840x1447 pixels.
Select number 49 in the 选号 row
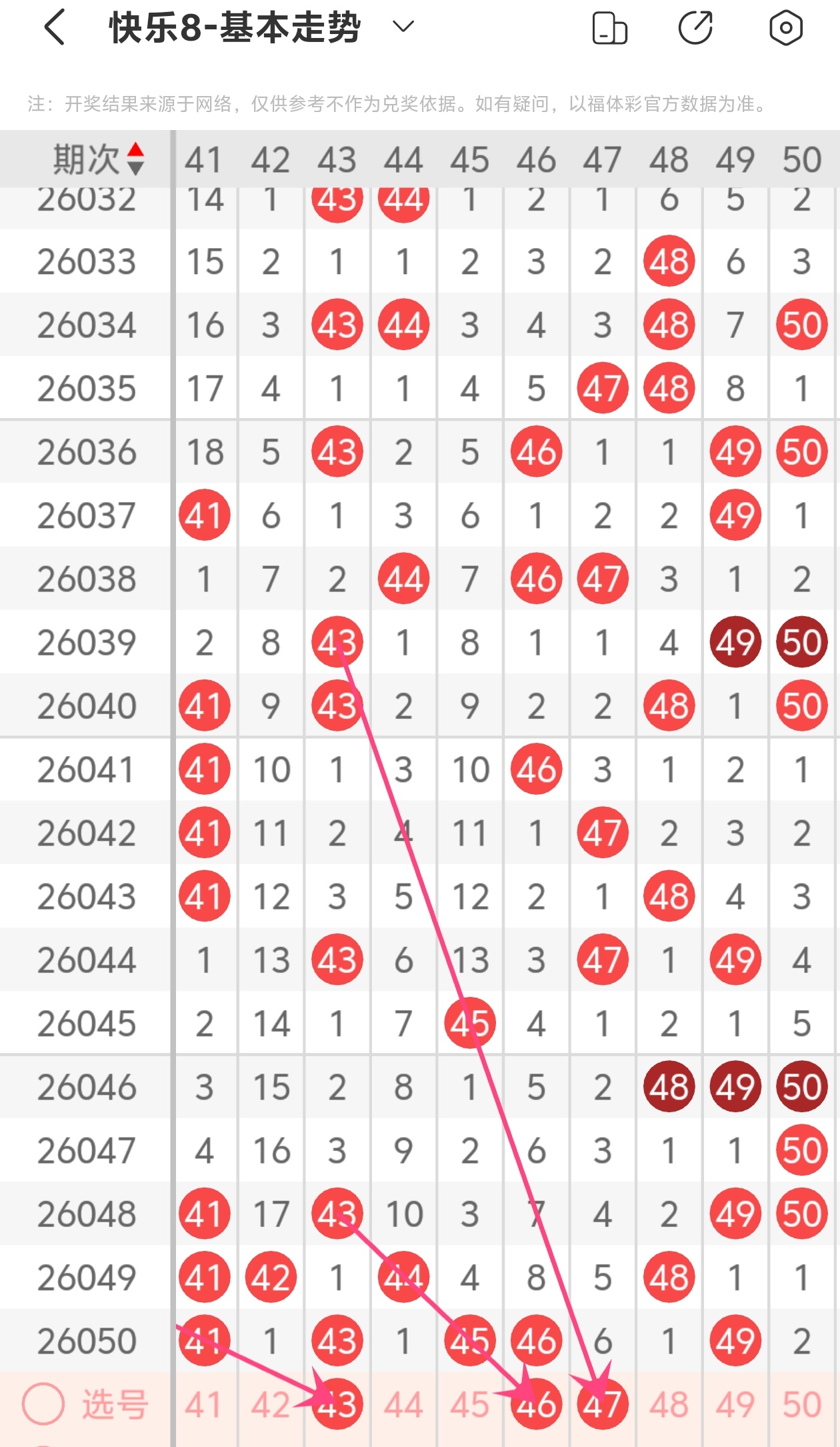click(735, 1405)
